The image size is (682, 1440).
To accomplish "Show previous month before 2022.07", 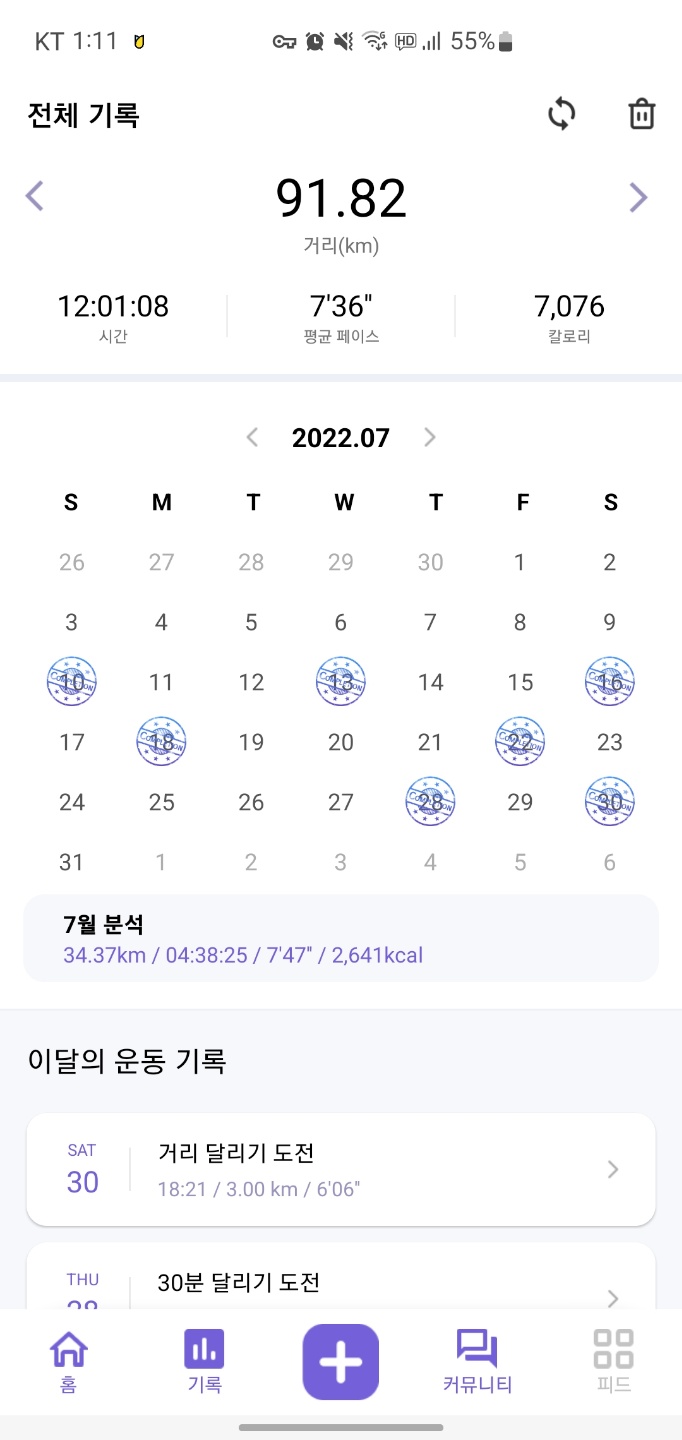I will tap(252, 437).
